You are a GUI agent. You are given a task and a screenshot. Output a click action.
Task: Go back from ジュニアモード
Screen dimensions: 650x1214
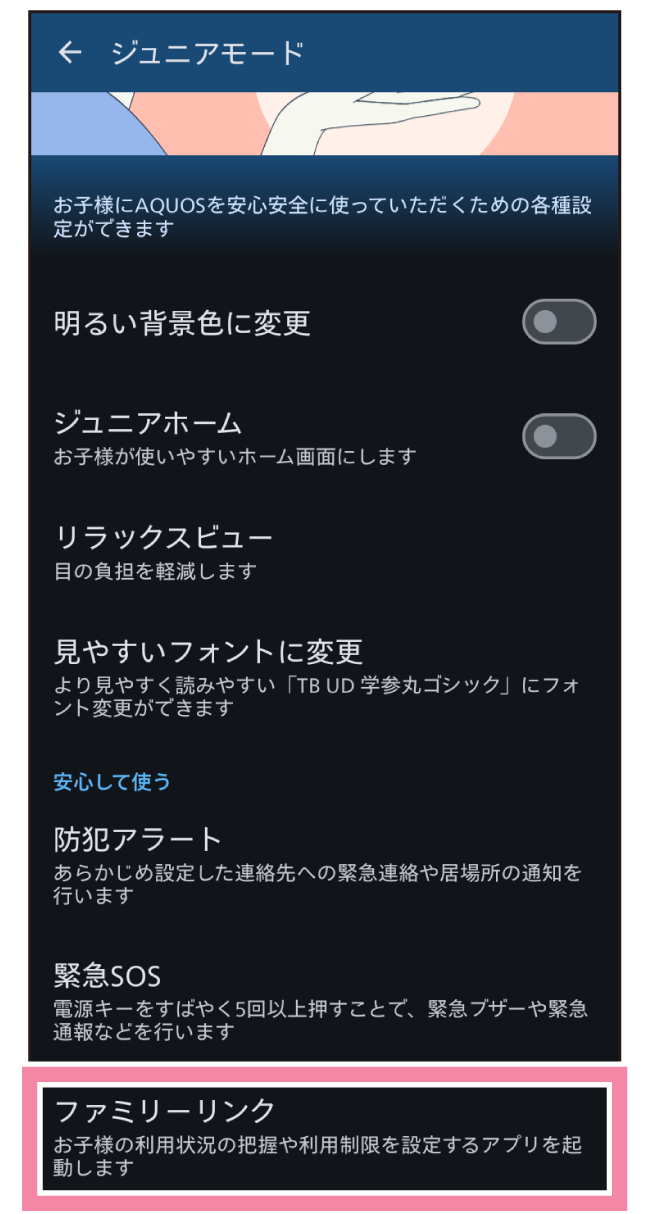pos(69,53)
